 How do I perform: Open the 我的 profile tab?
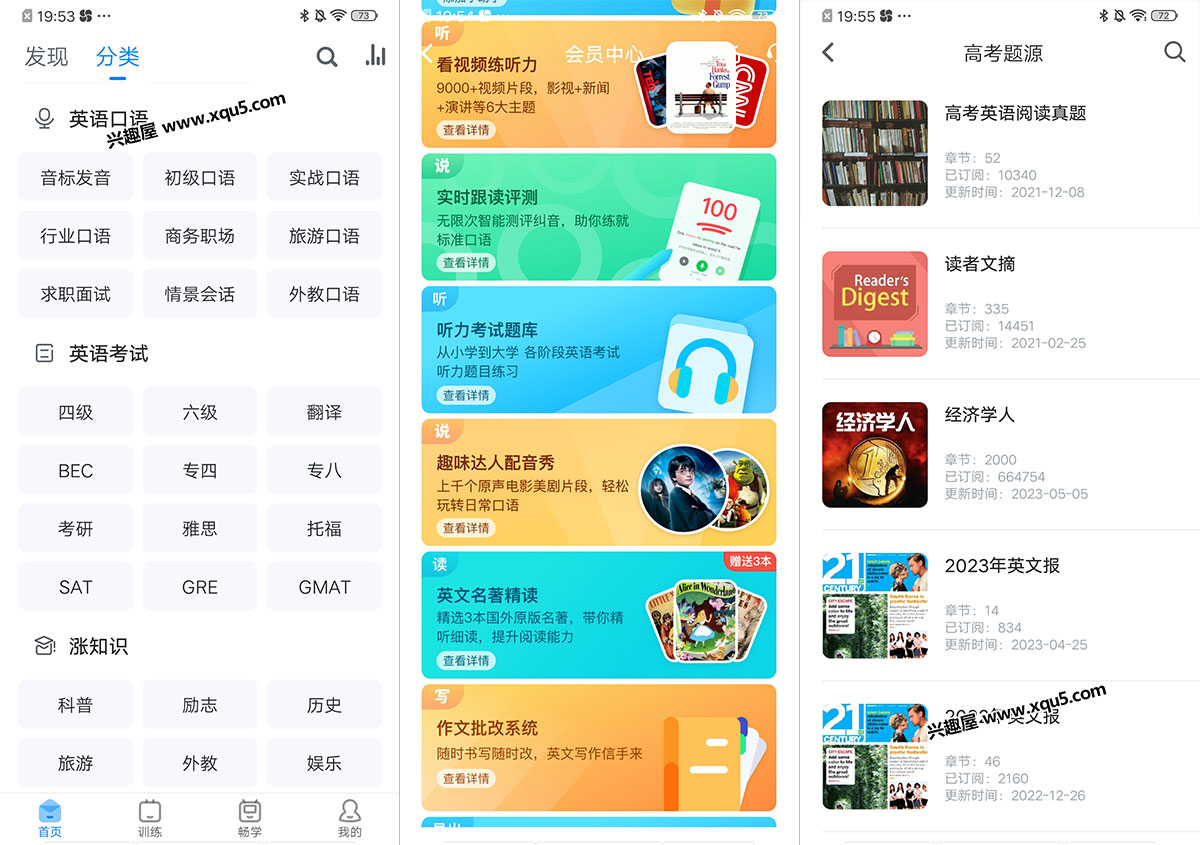(x=349, y=817)
